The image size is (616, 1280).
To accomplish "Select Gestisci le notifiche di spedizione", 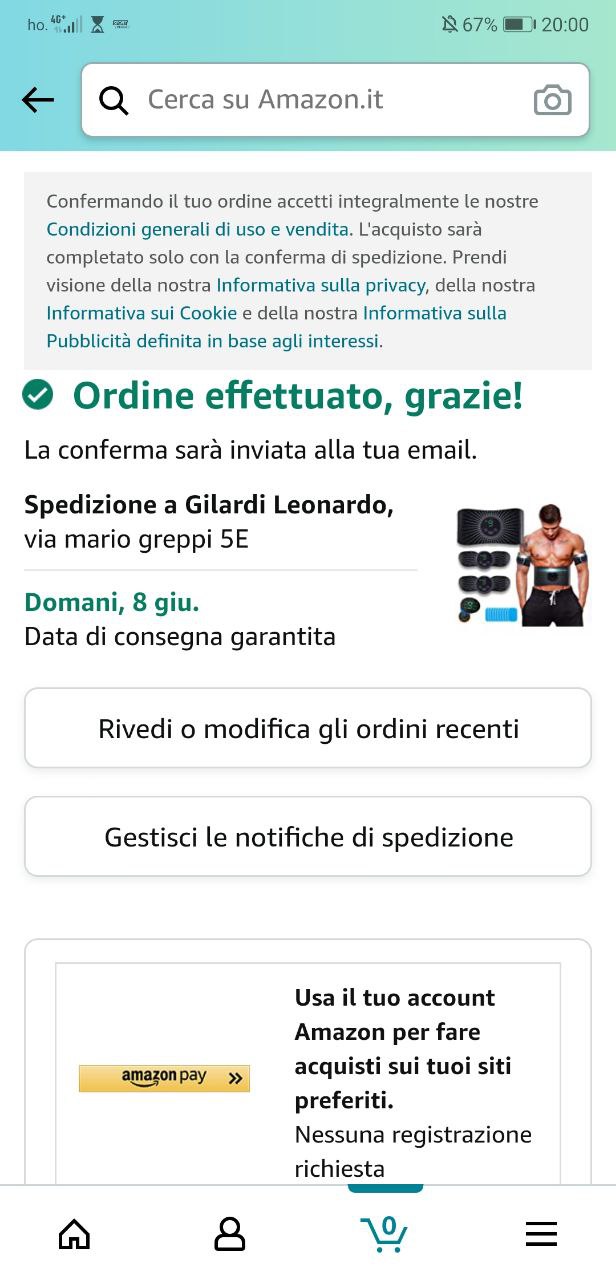I will [x=308, y=837].
